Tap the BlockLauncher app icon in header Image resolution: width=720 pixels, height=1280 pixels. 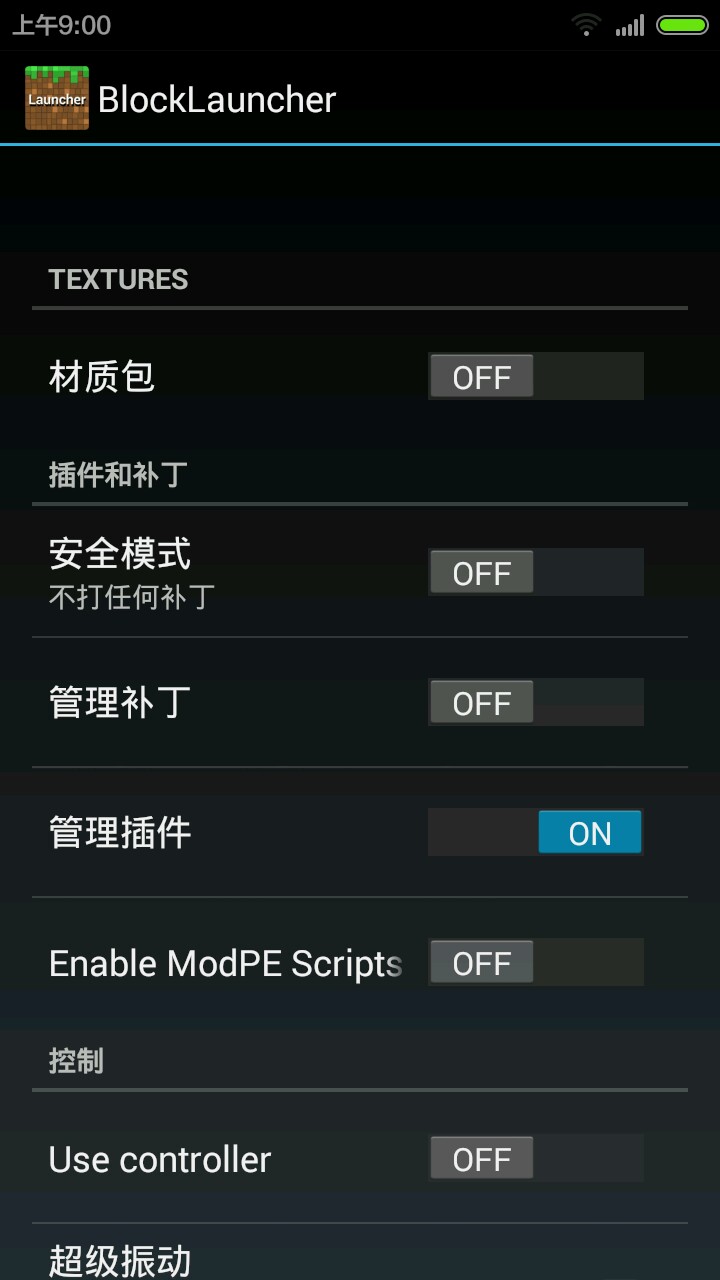[x=57, y=99]
